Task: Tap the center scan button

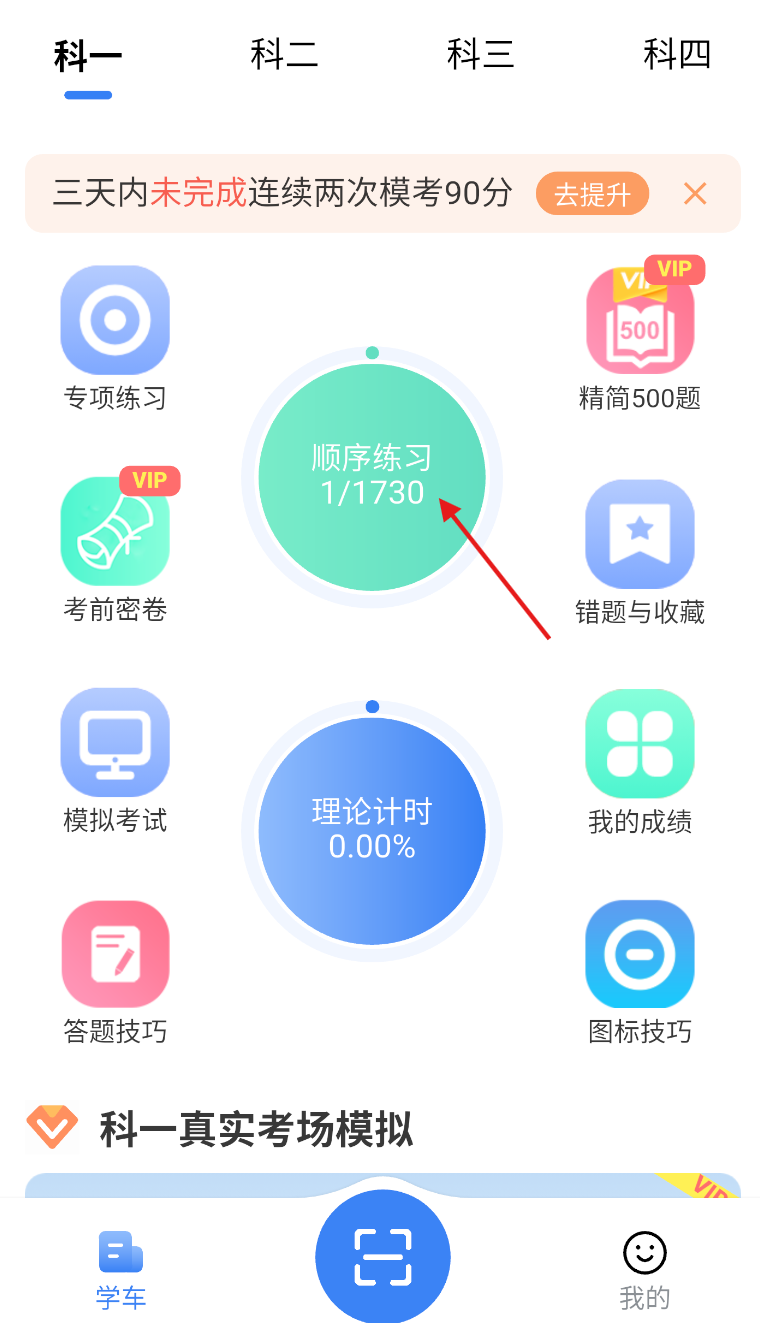Action: click(x=383, y=1257)
